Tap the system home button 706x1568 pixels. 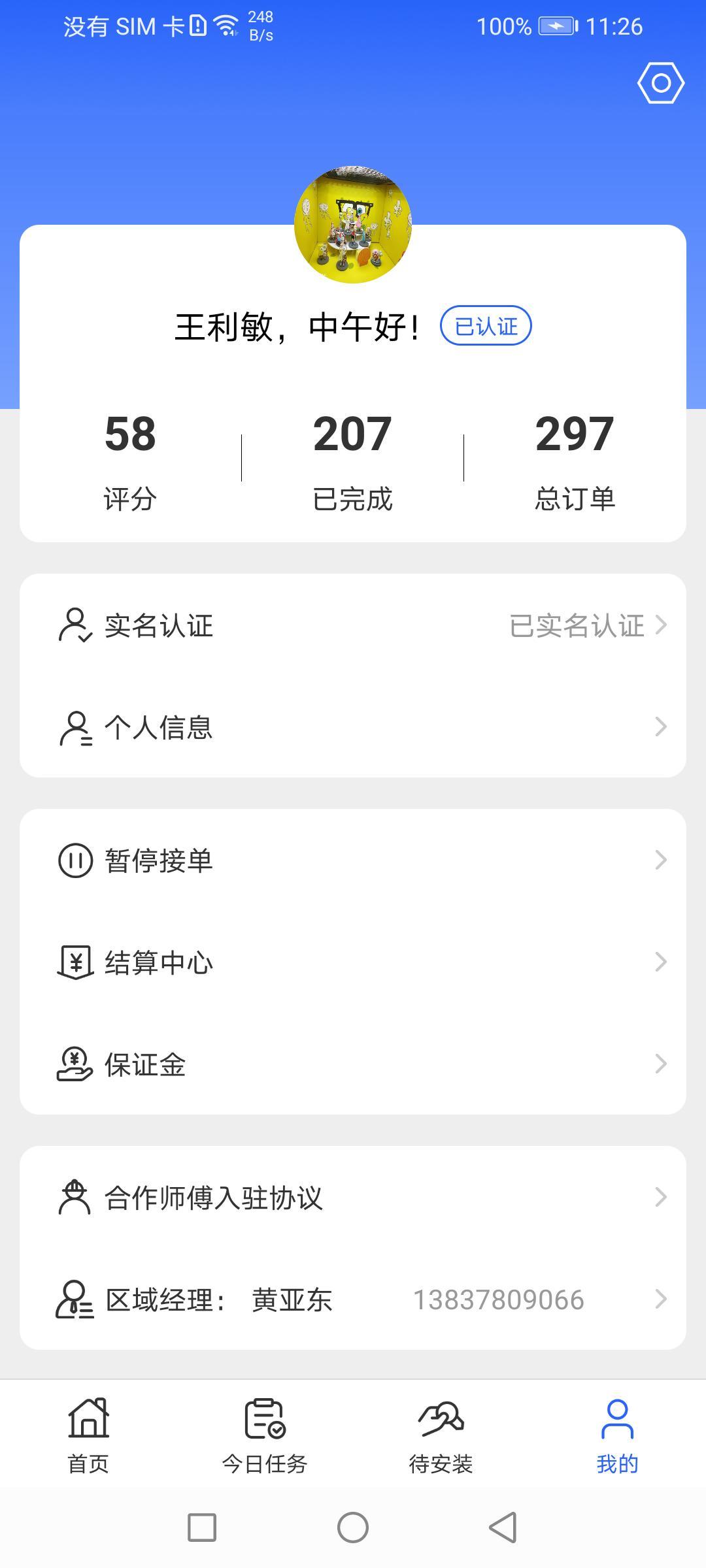353,1527
